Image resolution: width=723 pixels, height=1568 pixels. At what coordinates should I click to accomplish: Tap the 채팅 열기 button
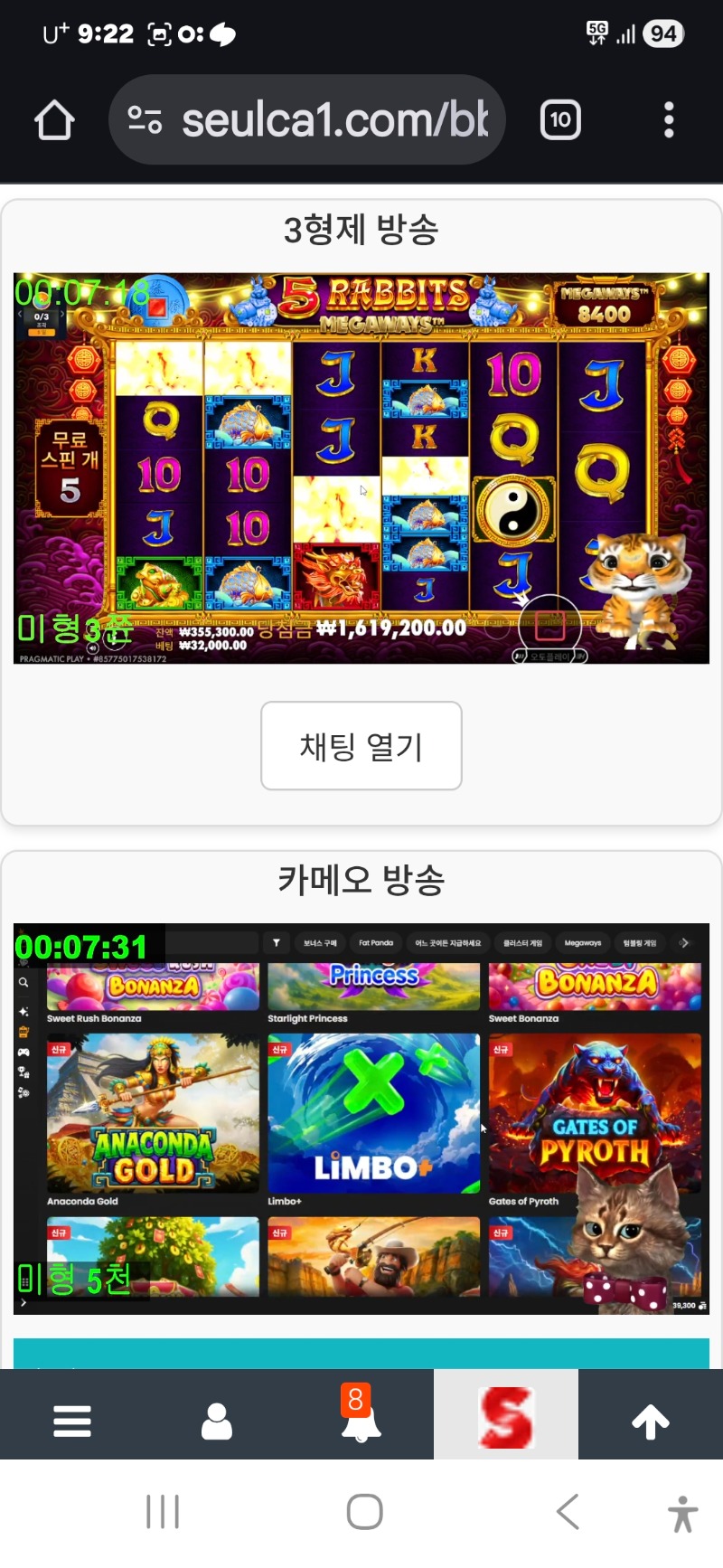pos(361,746)
